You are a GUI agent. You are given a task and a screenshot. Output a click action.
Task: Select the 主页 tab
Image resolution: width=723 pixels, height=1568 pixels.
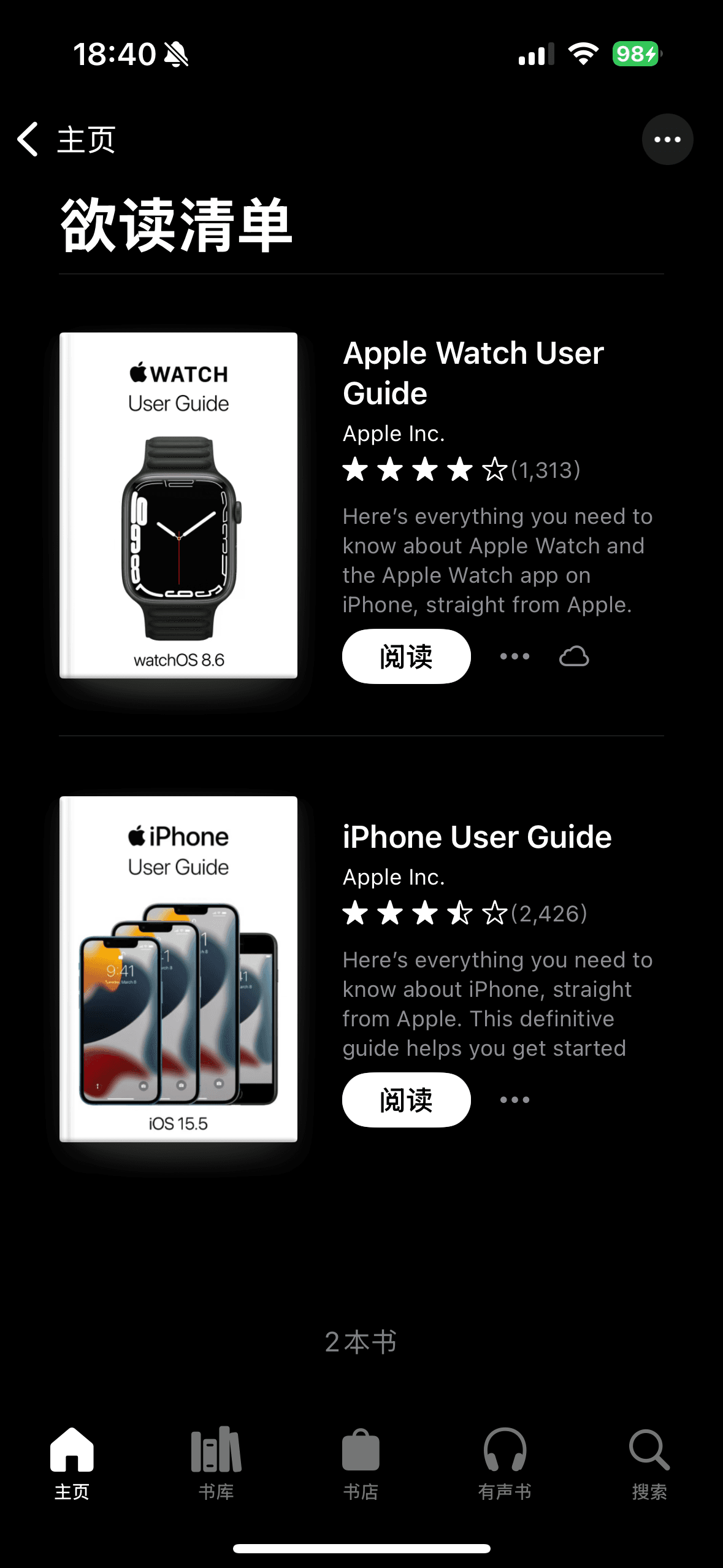72,1462
